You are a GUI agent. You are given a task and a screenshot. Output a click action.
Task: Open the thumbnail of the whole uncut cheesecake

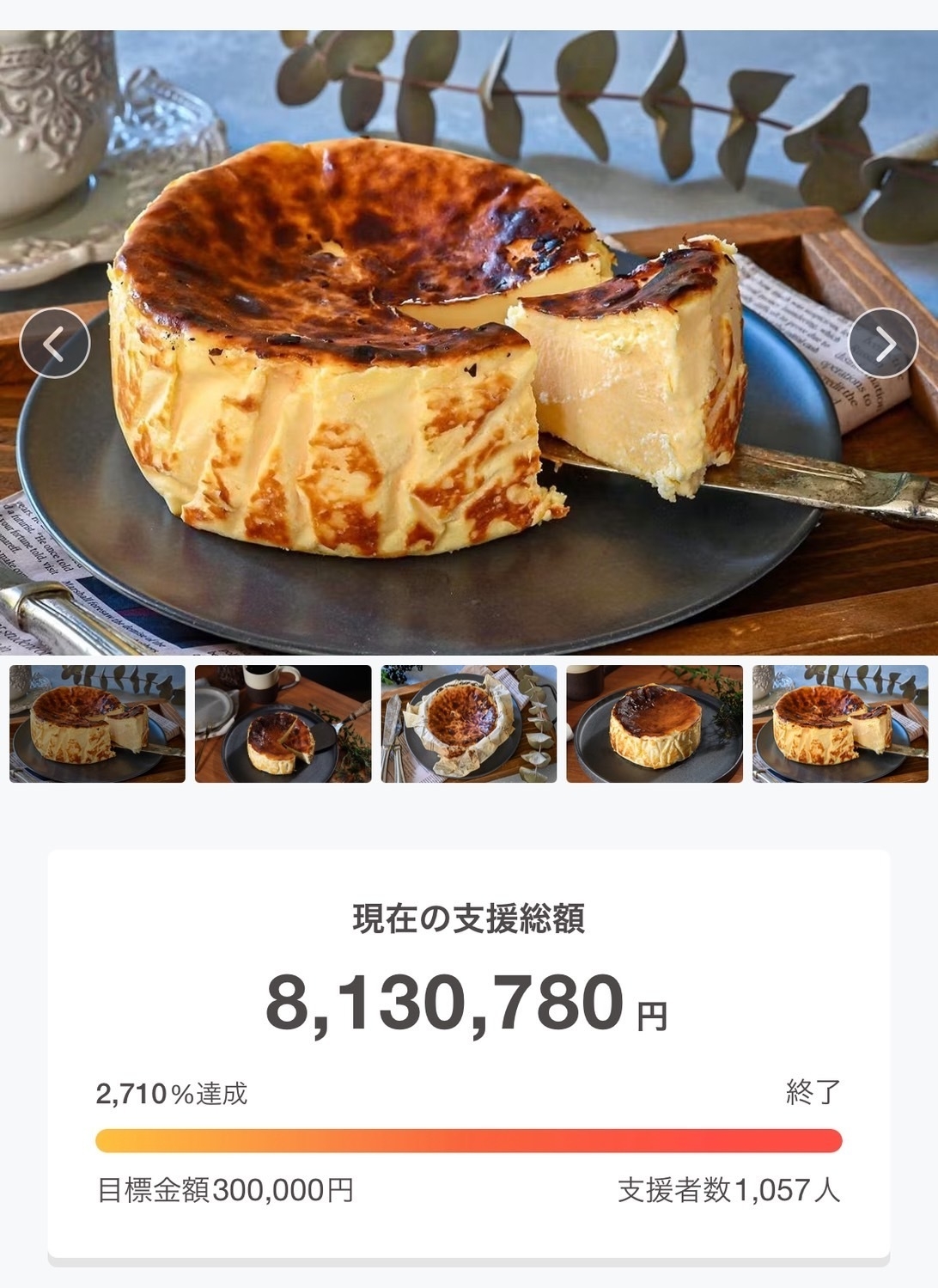coord(655,723)
